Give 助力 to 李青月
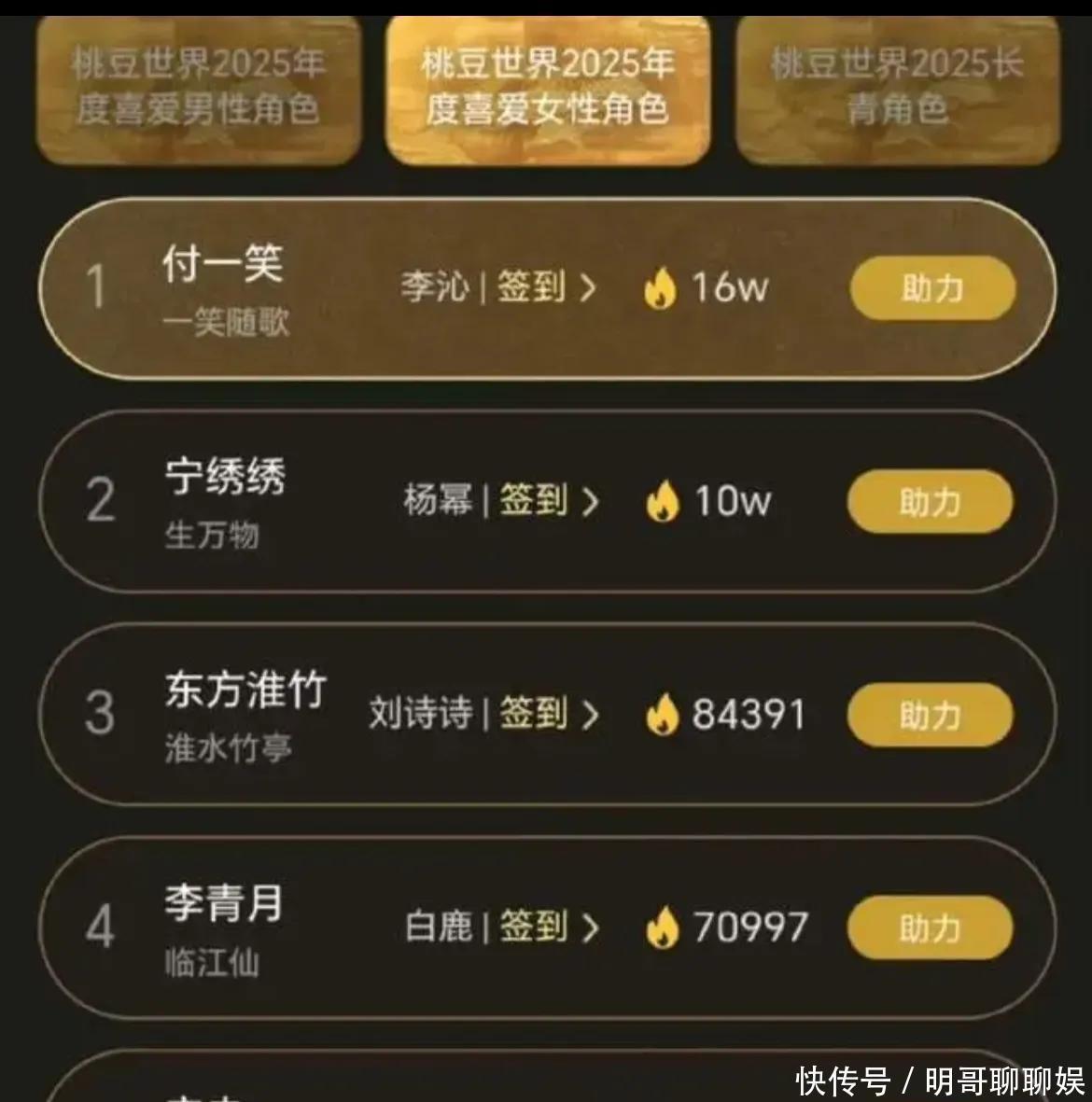Image resolution: width=1092 pixels, height=1102 pixels. click(x=930, y=928)
